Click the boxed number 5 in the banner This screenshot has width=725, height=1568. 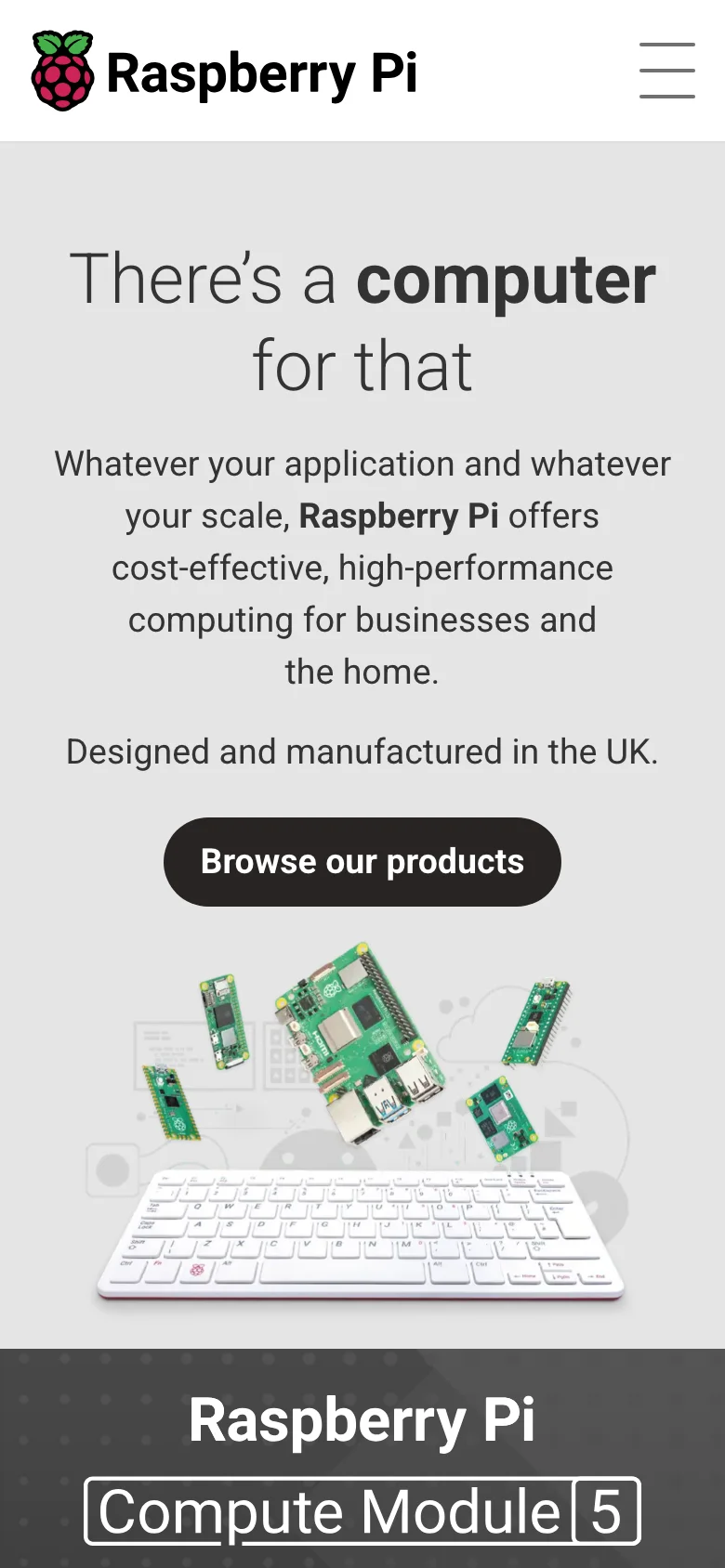[x=606, y=1511]
